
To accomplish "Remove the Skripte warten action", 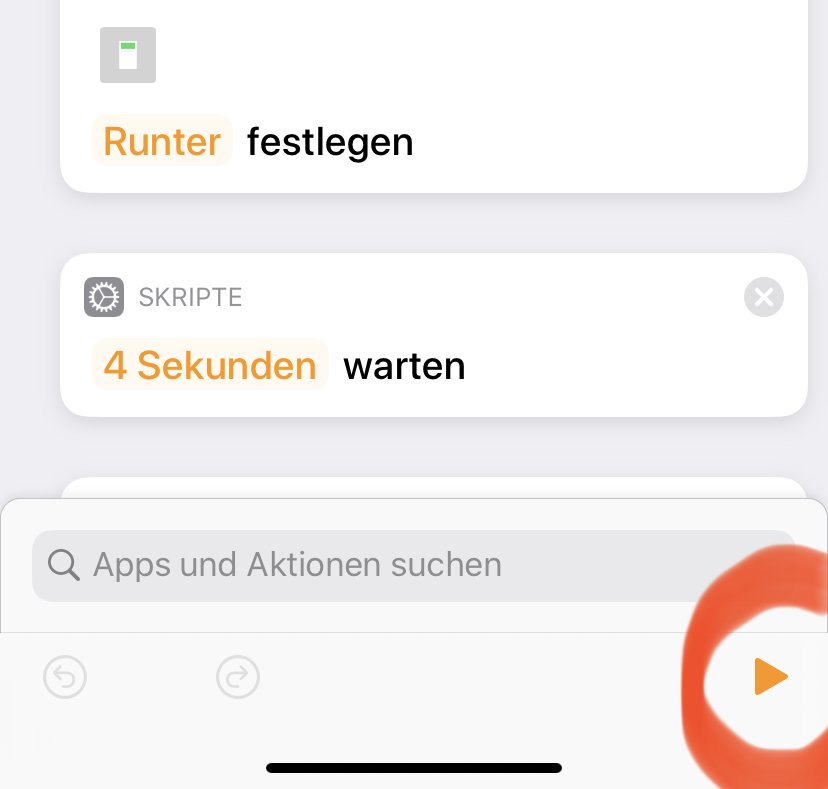I will [764, 297].
